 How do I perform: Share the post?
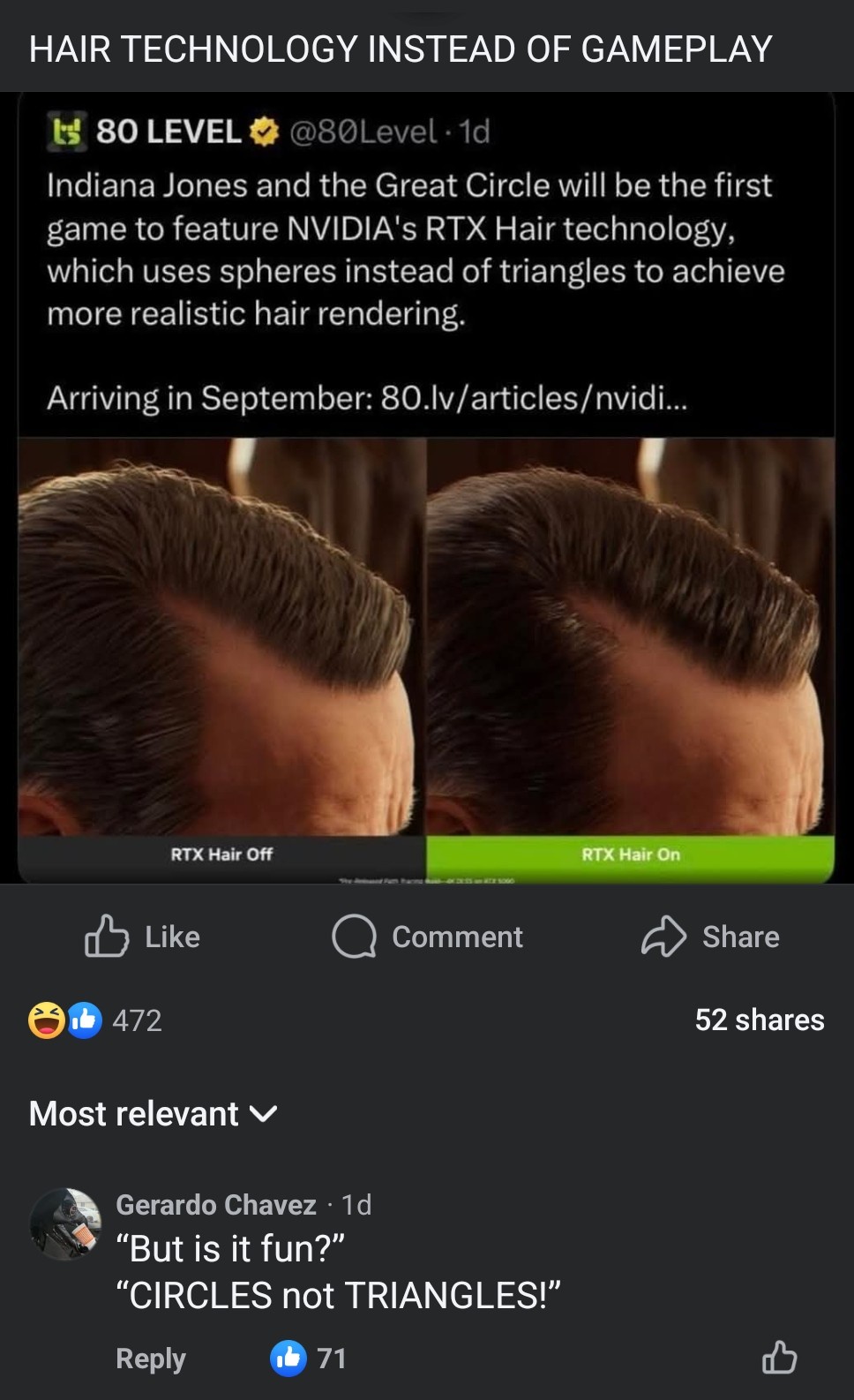710,937
